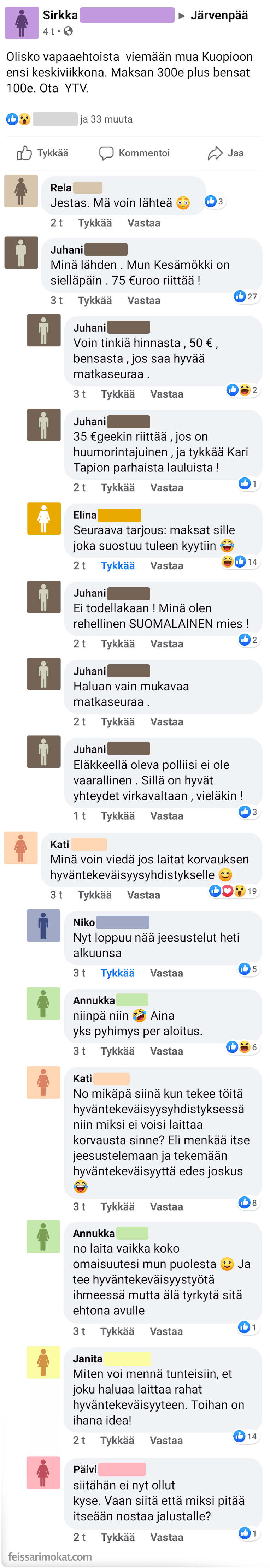Open the Järvenpää group link in the header
This screenshot has width=270, height=1568.
[x=219, y=16]
